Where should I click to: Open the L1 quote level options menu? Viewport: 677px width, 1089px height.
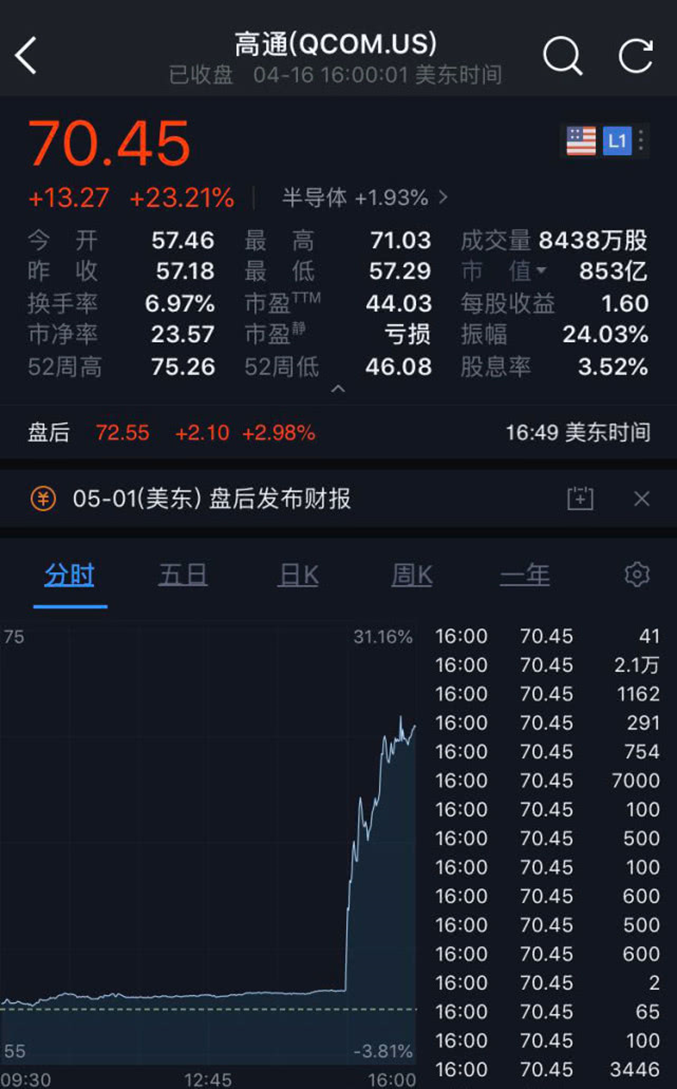tap(641, 141)
